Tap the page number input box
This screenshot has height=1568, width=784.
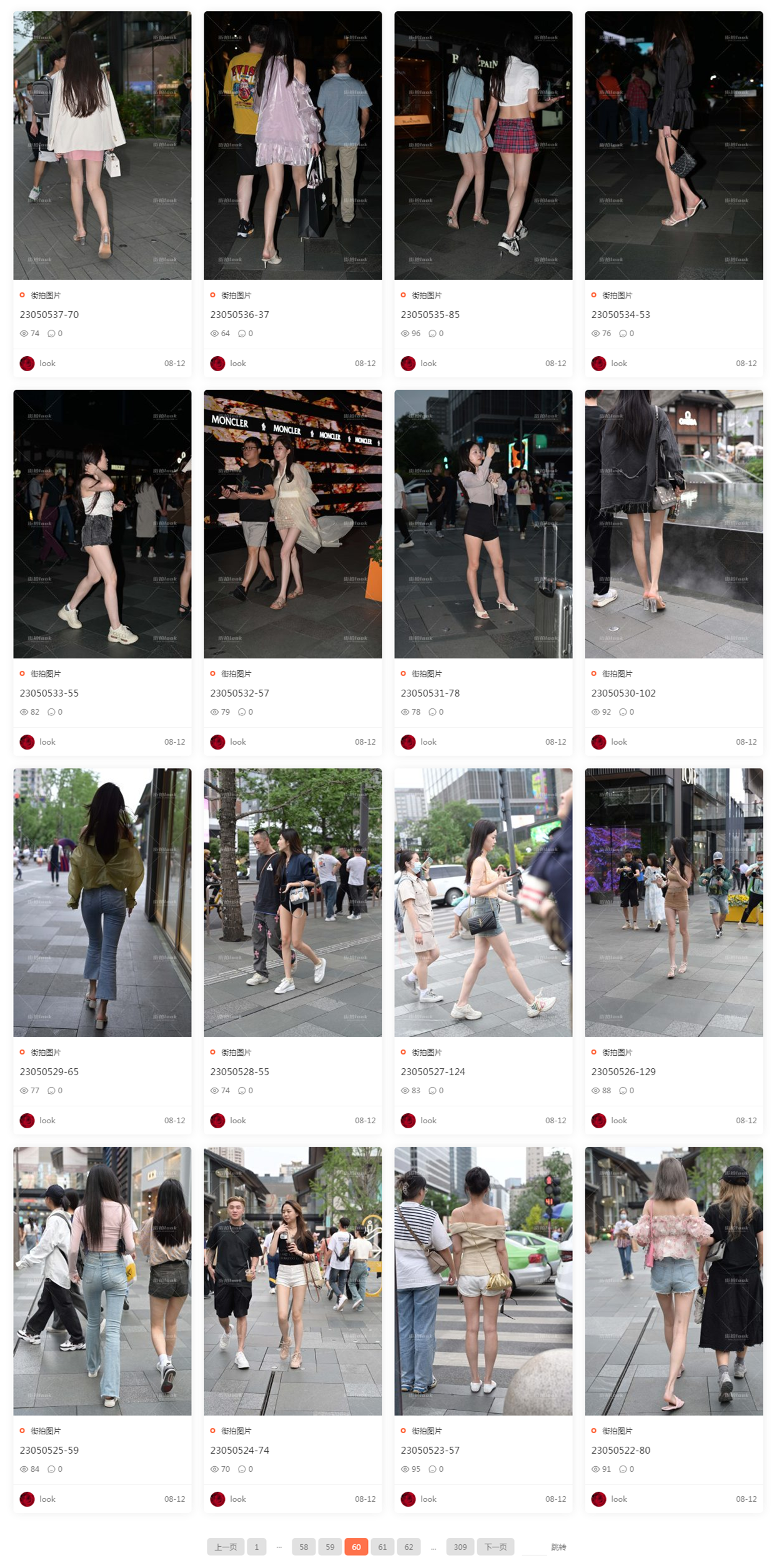coord(533,1547)
